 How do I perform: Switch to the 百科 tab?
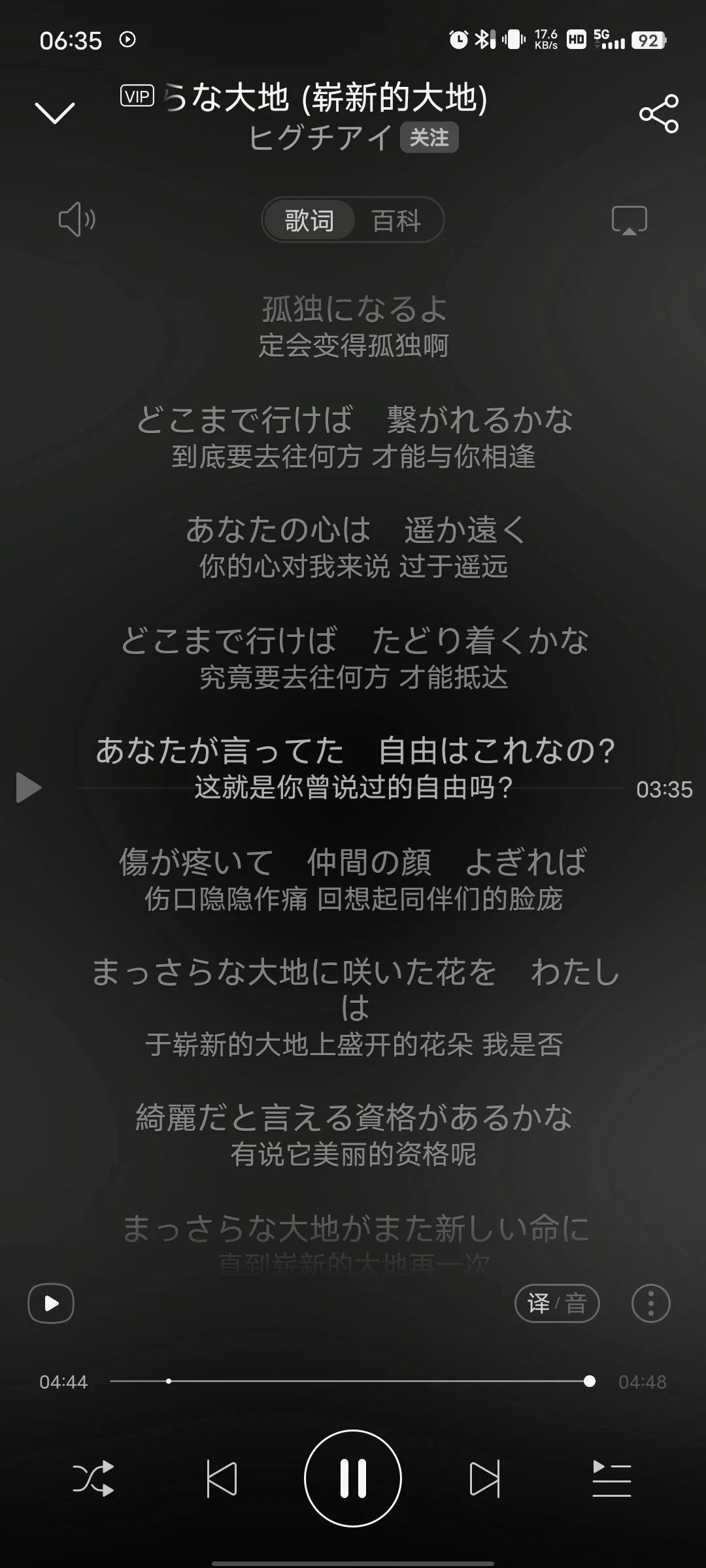[396, 220]
